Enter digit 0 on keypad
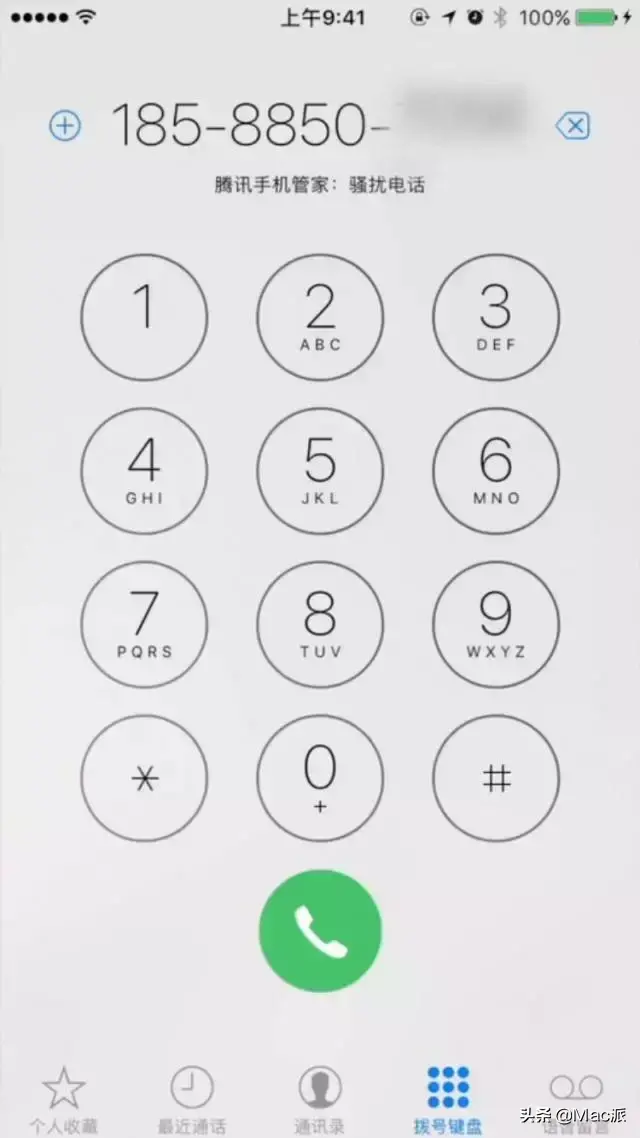The width and height of the screenshot is (640, 1138). (x=320, y=779)
